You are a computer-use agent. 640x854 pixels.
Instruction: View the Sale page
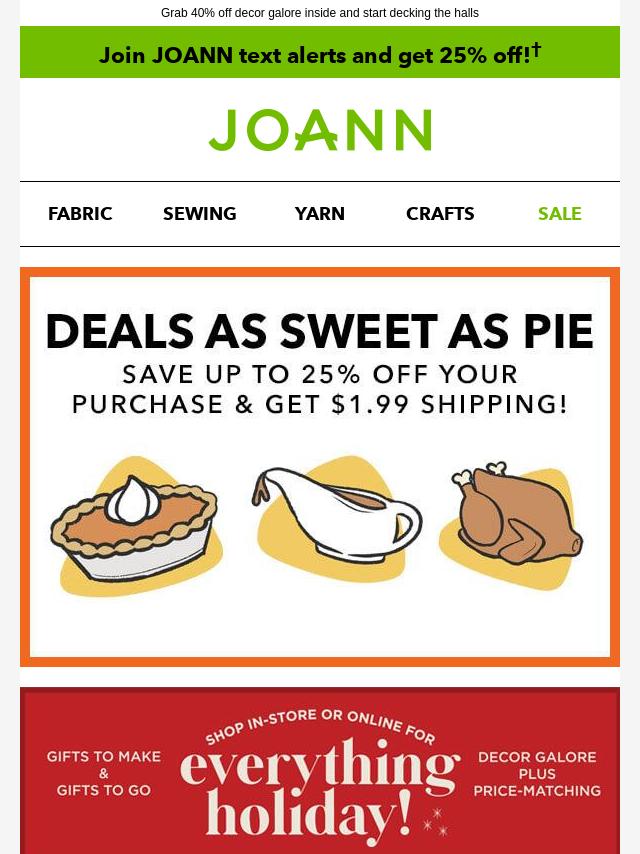click(559, 214)
